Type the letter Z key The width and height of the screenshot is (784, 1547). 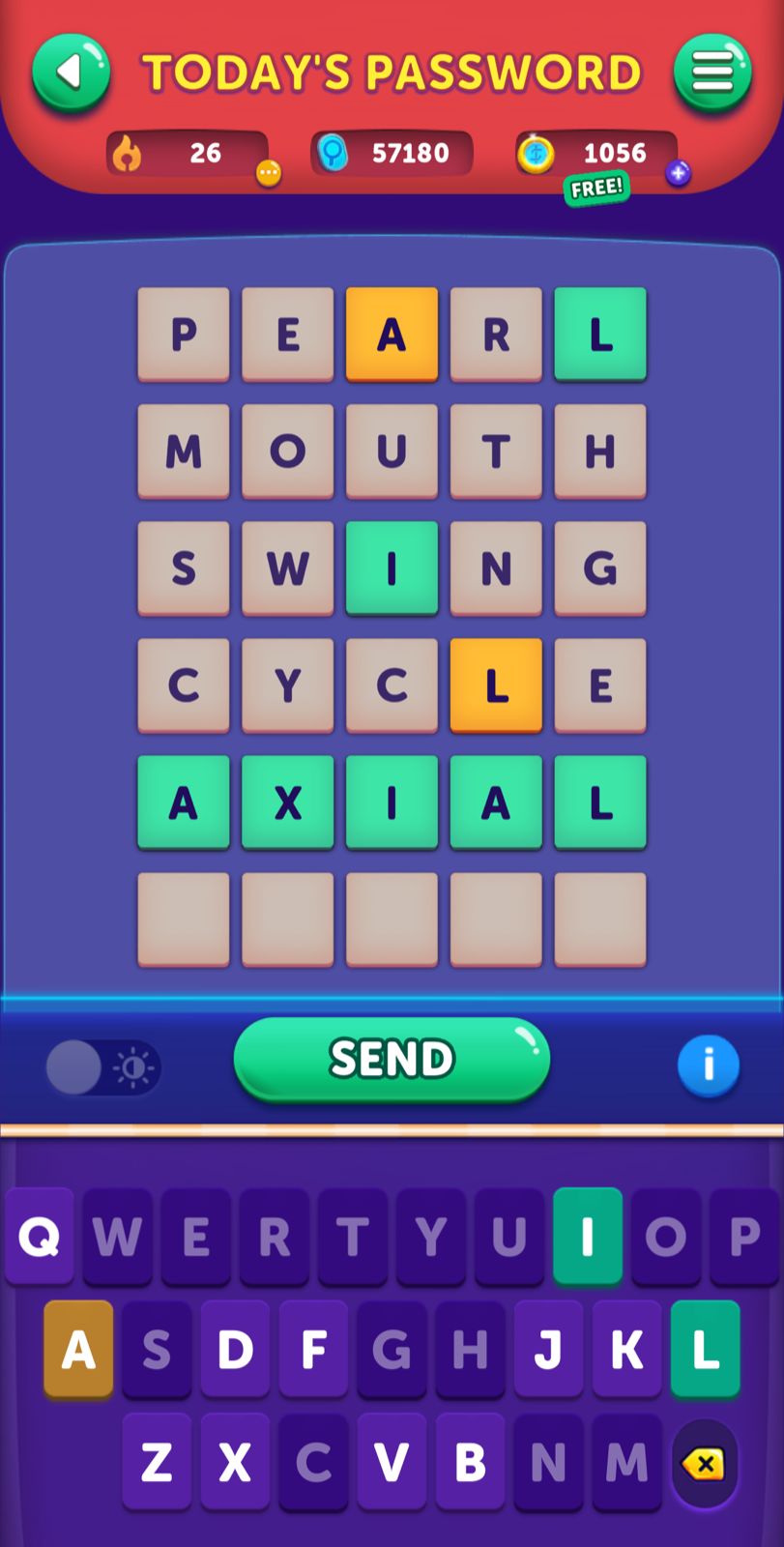coord(157,1462)
